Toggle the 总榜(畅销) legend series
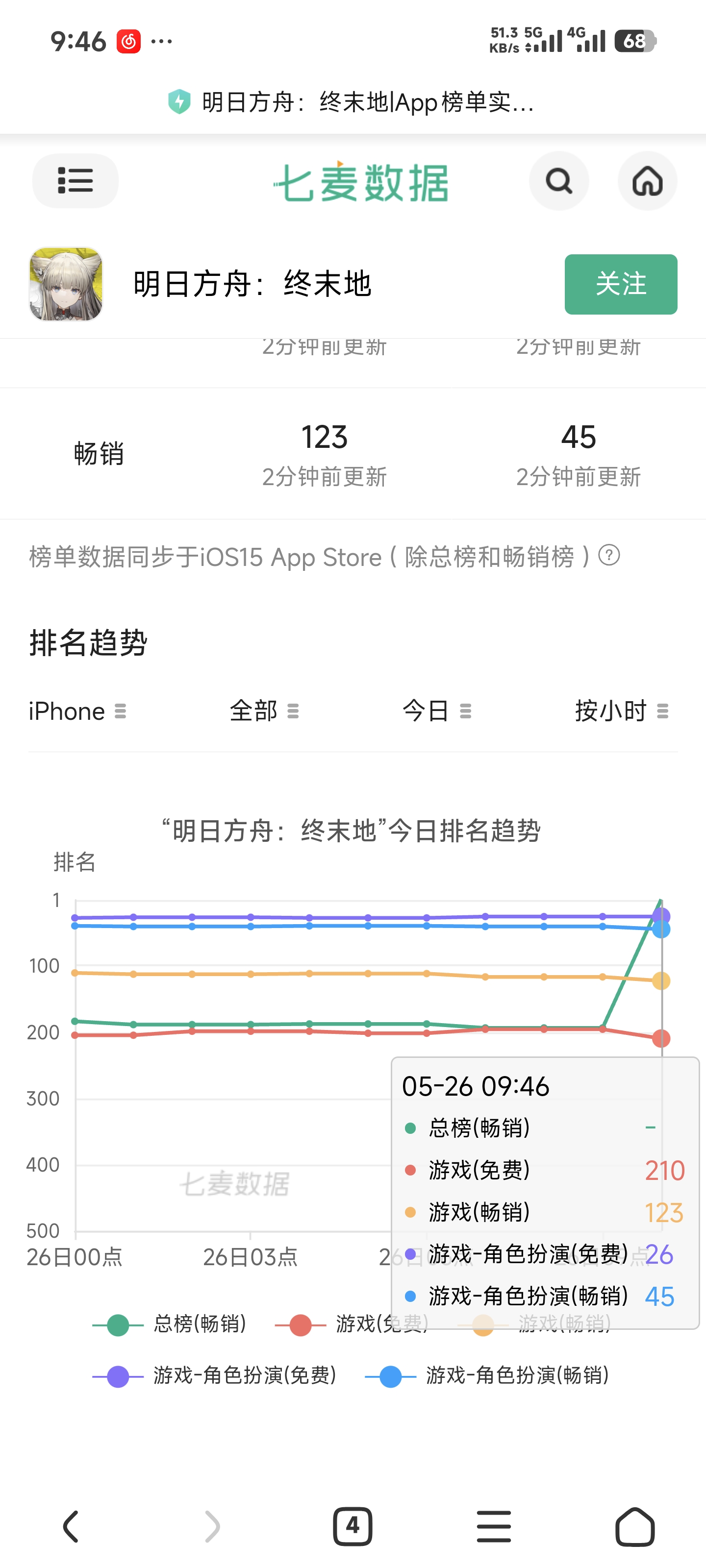Viewport: 706px width, 1568px height. tap(169, 1324)
